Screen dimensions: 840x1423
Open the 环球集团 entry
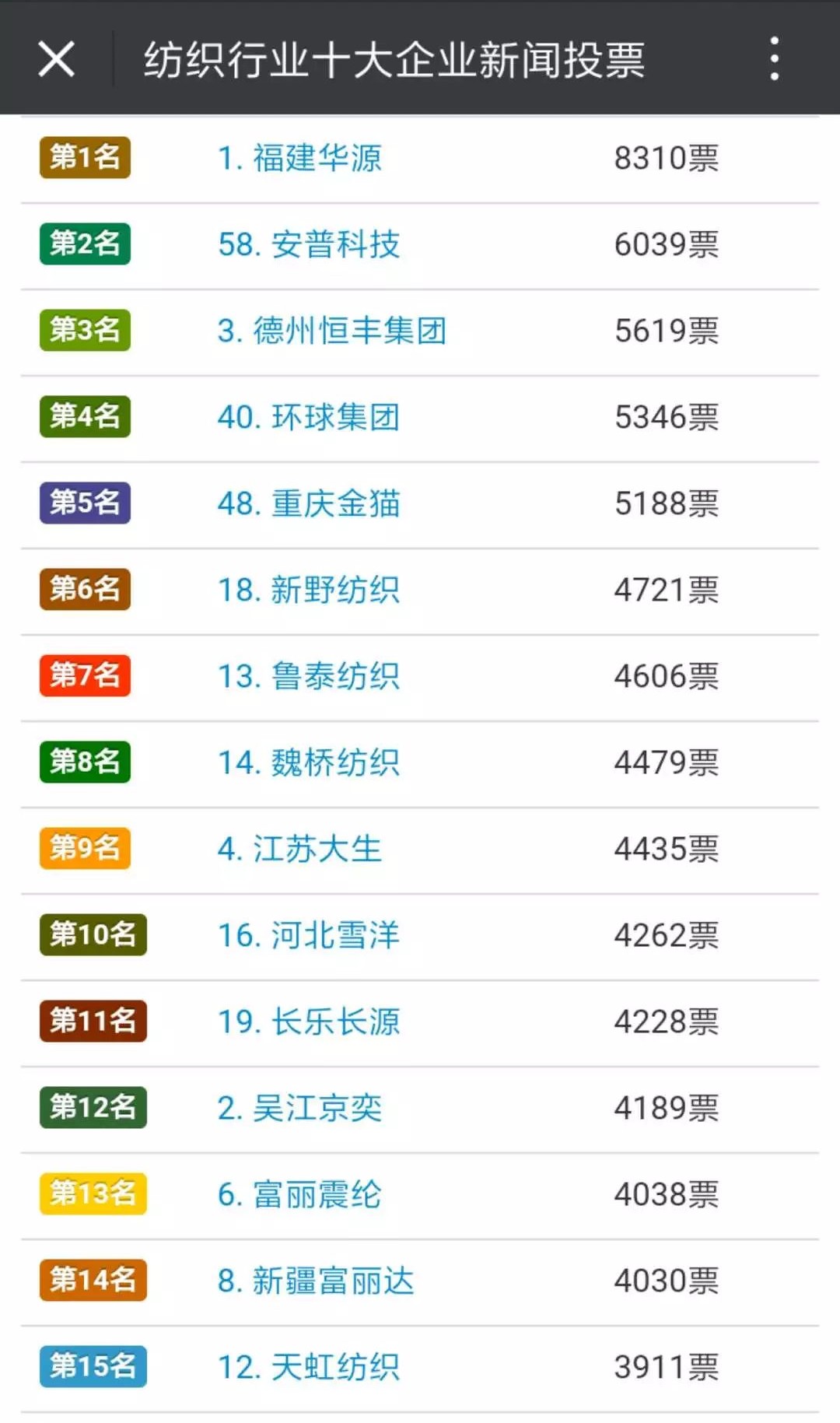click(309, 417)
